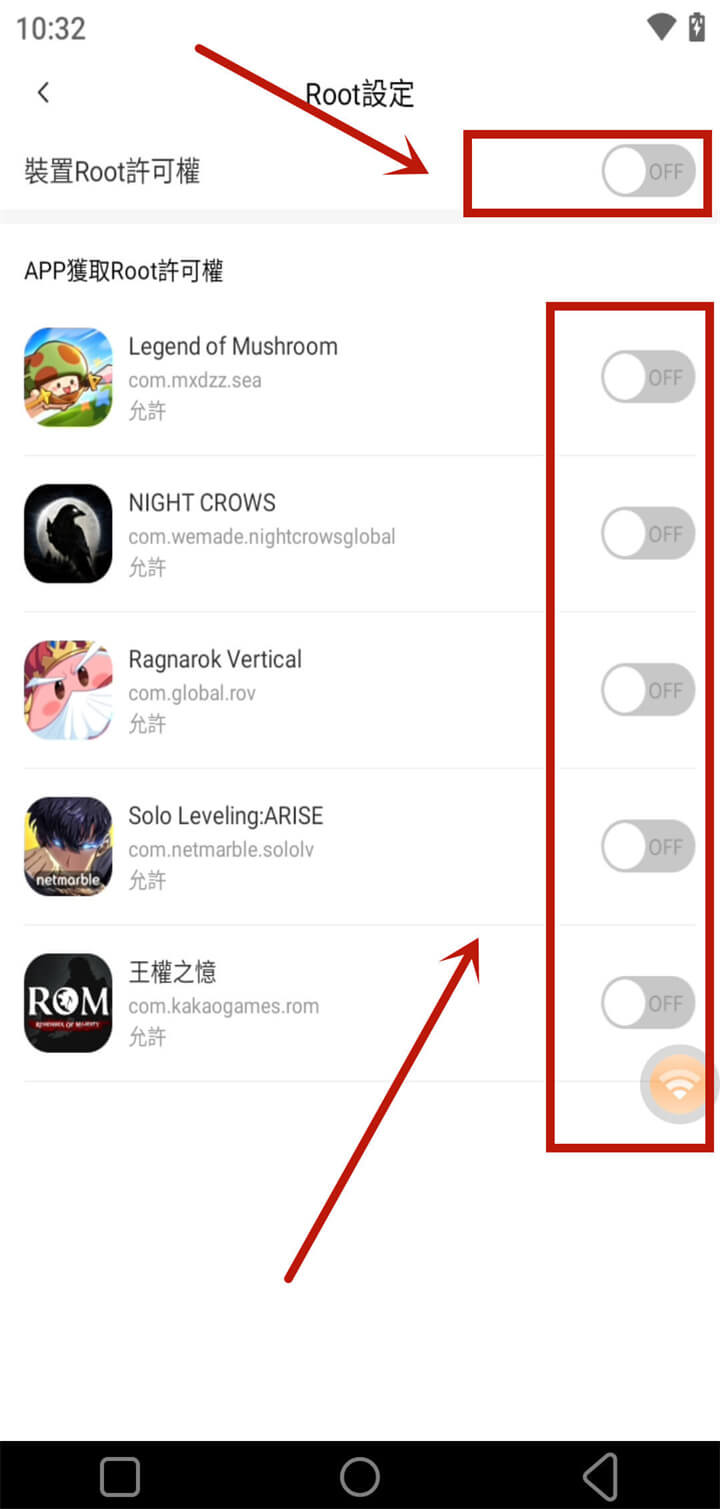Viewport: 720px width, 1509px height.
Task: Open recent apps from navigation bar
Action: [120, 1475]
